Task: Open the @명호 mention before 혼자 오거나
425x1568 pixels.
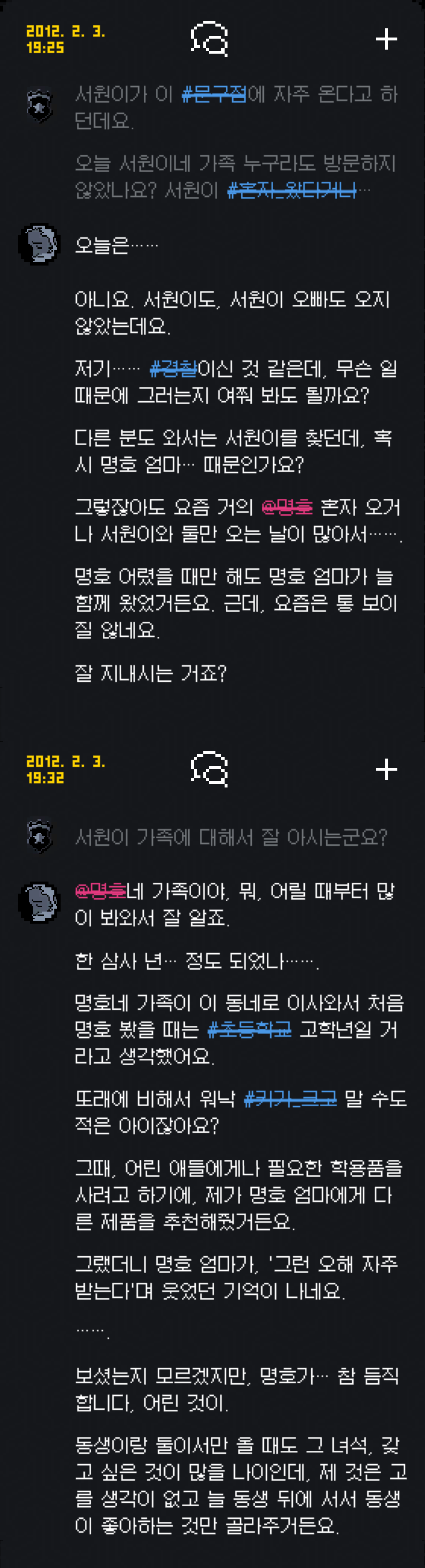Action: pyautogui.click(x=287, y=507)
